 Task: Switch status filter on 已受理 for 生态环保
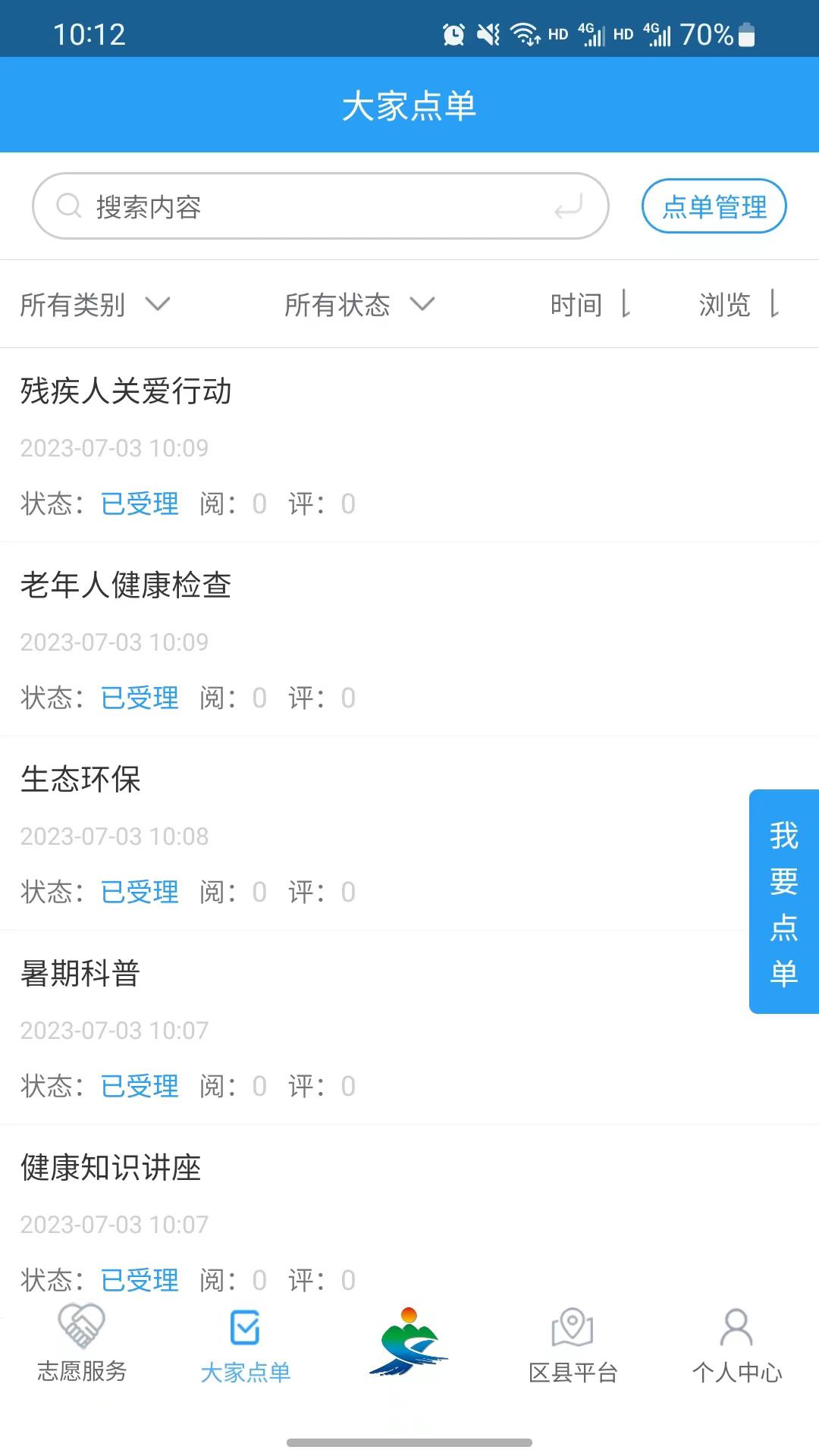[140, 892]
